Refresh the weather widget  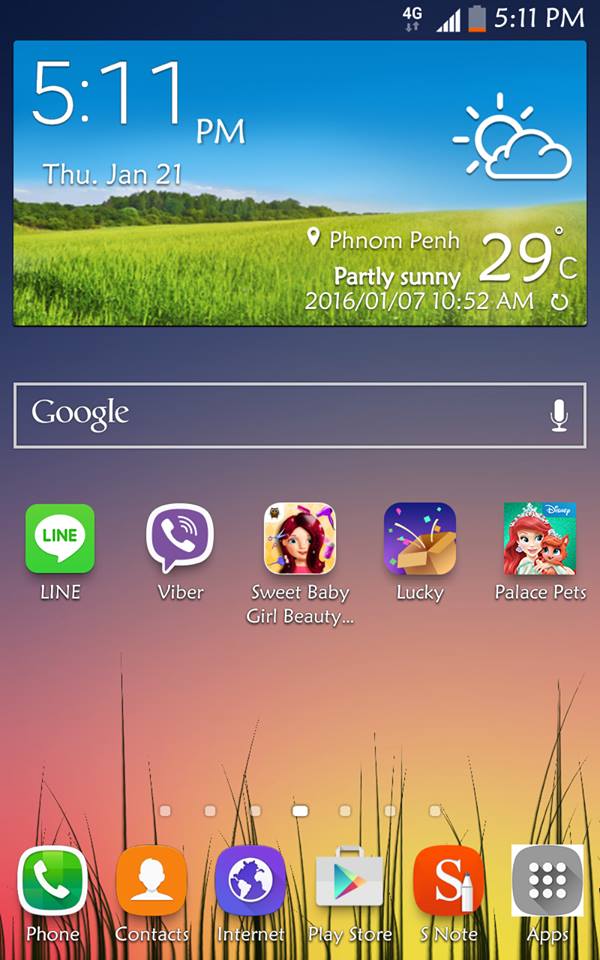pyautogui.click(x=560, y=301)
